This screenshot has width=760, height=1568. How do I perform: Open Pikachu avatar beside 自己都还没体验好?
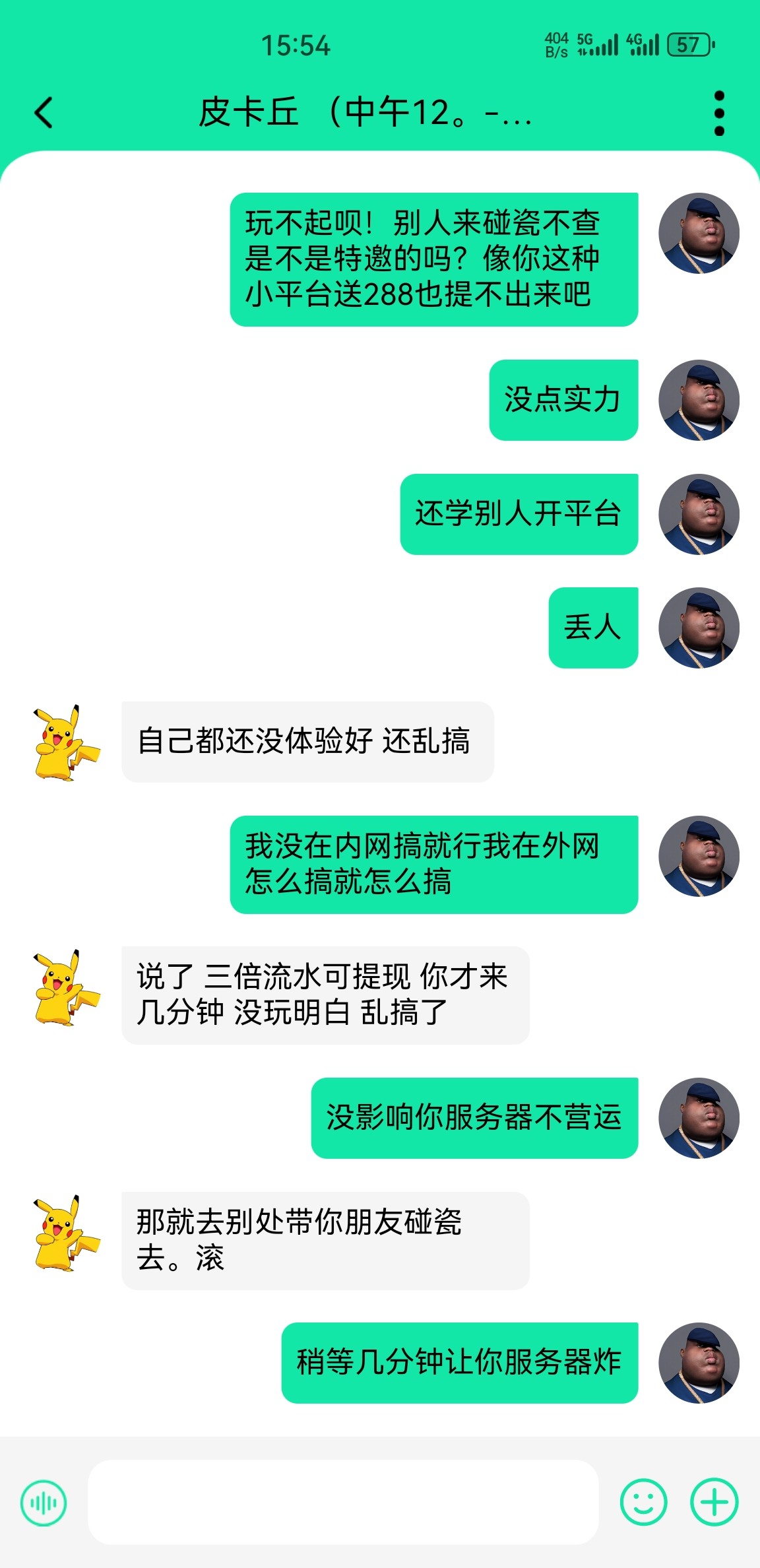(x=66, y=742)
